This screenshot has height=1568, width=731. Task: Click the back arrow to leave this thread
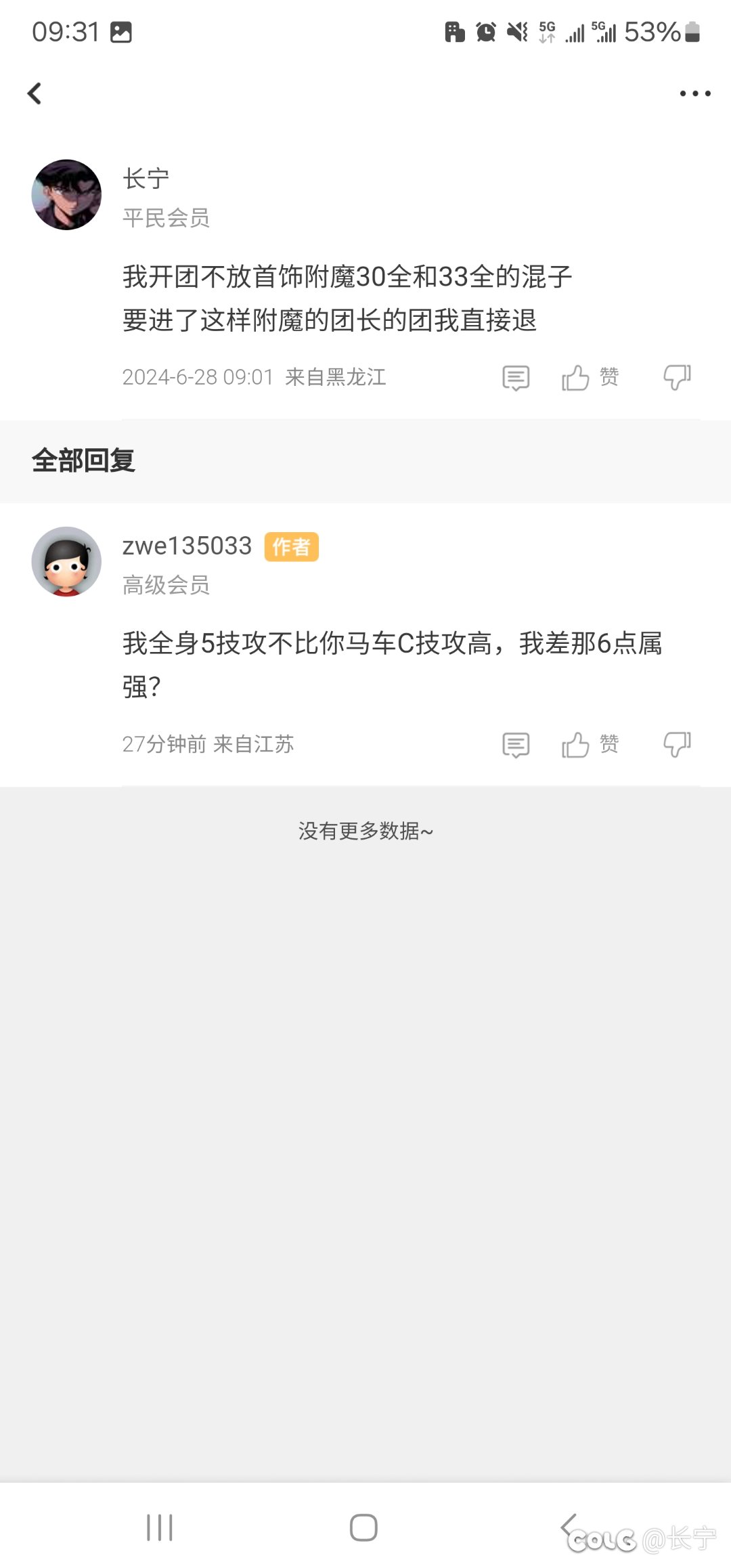coord(35,93)
